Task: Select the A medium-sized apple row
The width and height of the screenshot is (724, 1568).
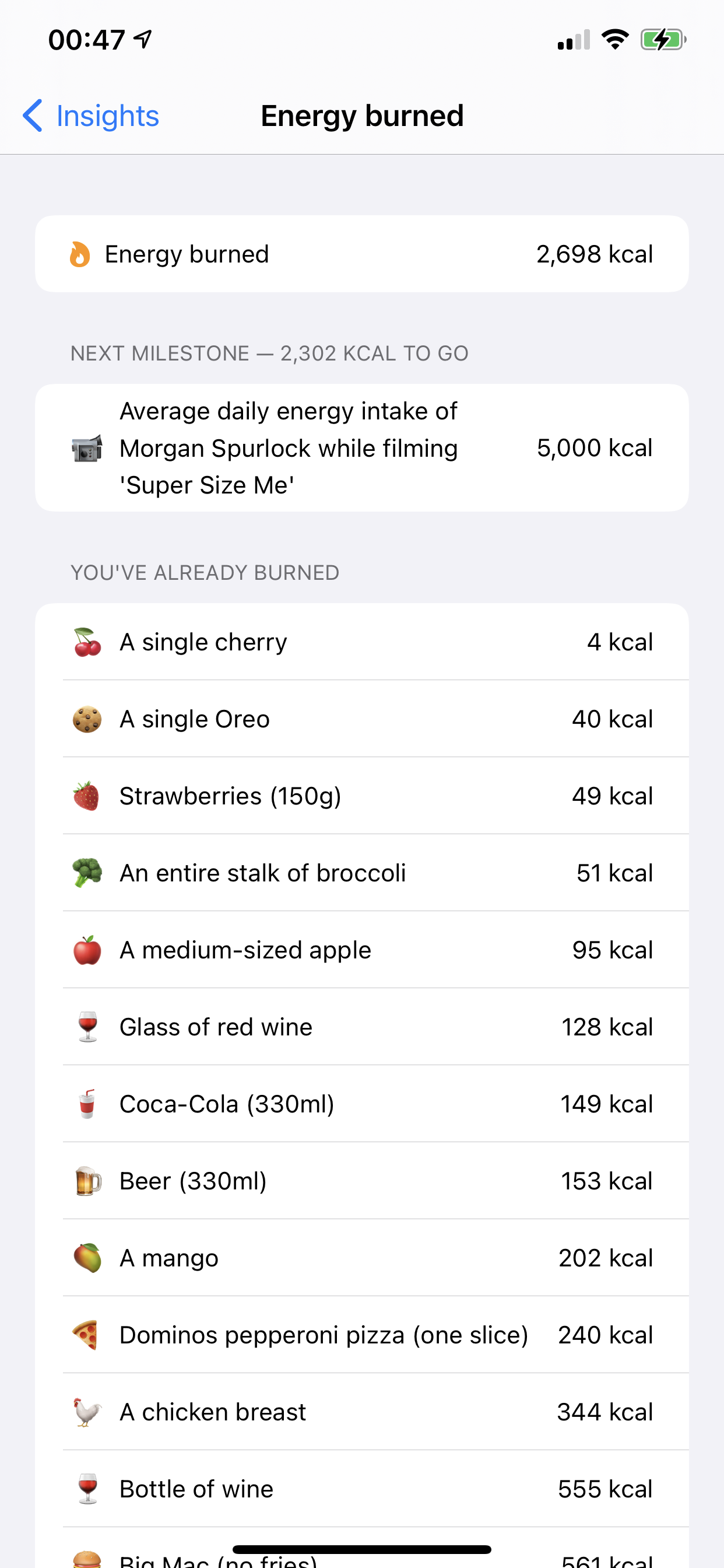Action: [361, 950]
